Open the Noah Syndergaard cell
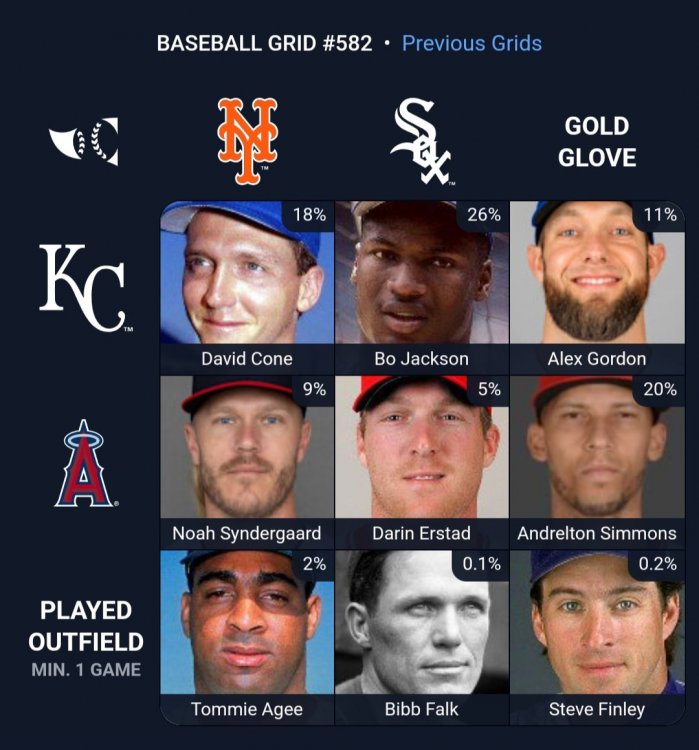This screenshot has width=699, height=750. pos(247,461)
